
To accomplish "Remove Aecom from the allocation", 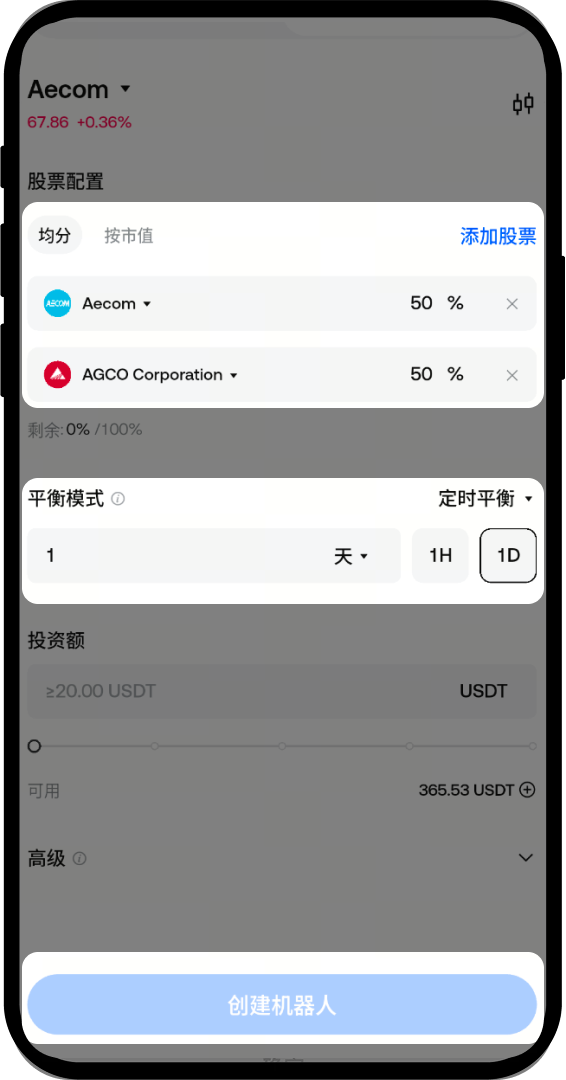I will tap(512, 304).
